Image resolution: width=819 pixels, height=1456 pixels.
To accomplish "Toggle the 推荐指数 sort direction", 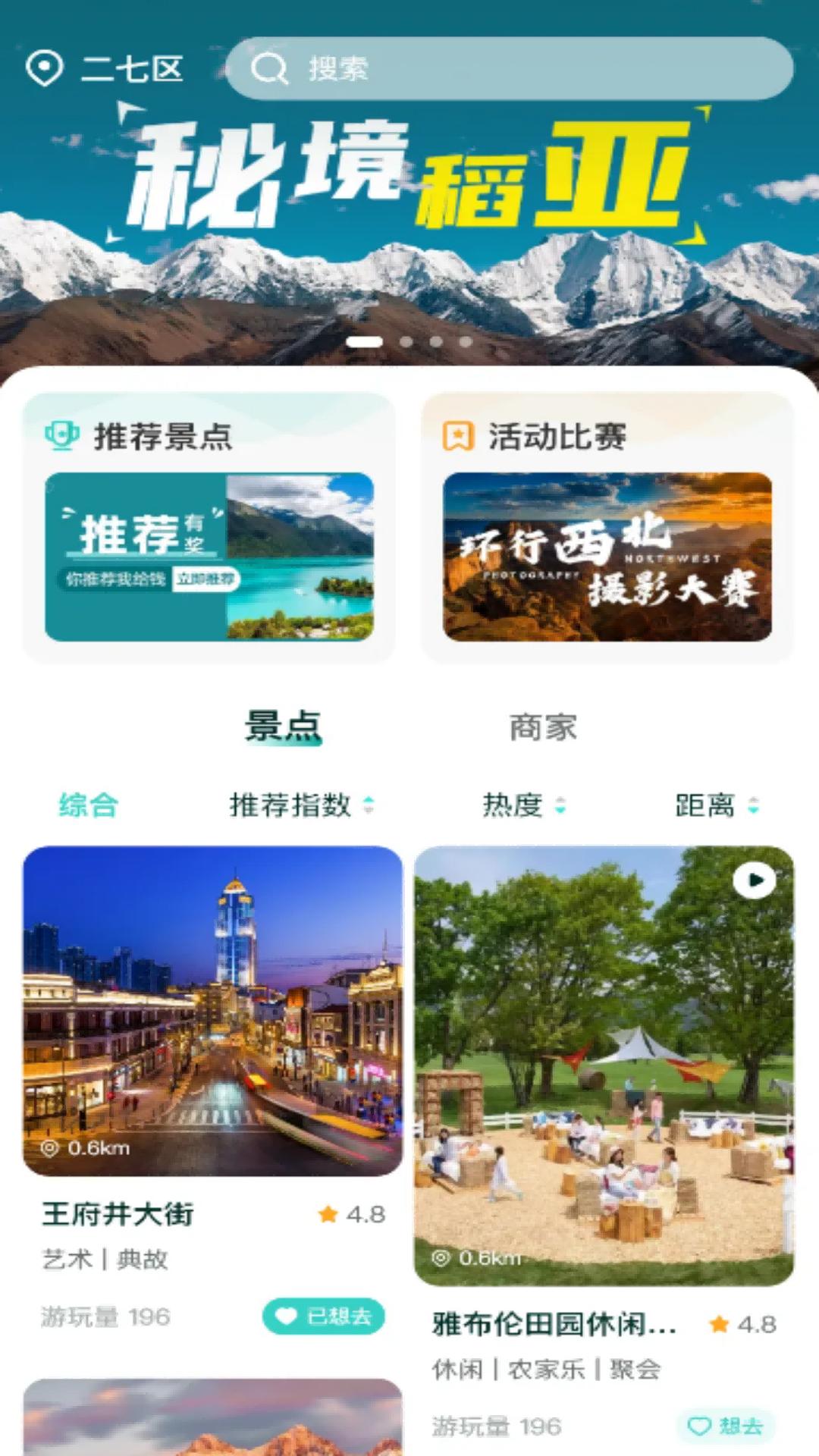I will 370,806.
